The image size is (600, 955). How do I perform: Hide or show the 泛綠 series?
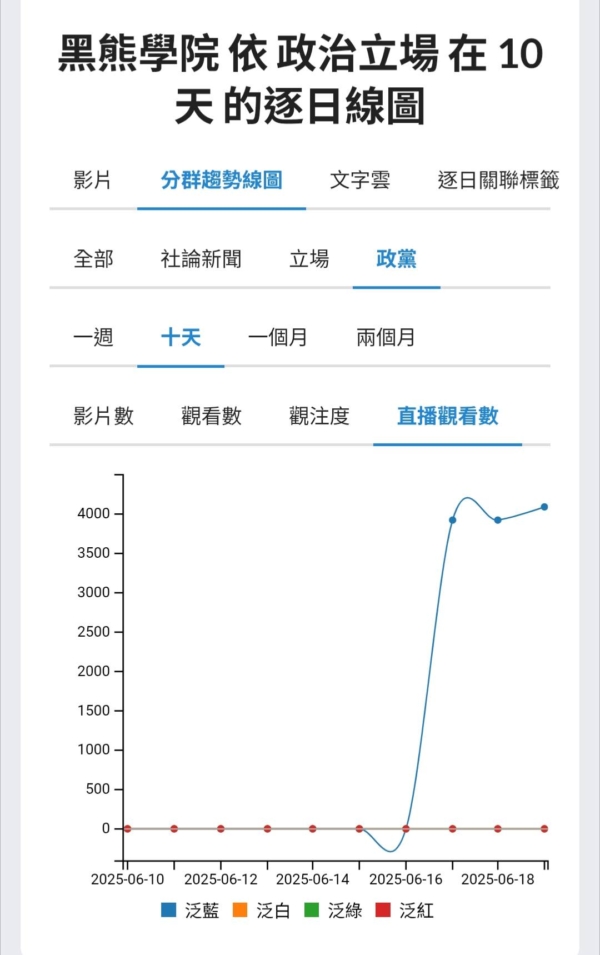click(x=331, y=911)
